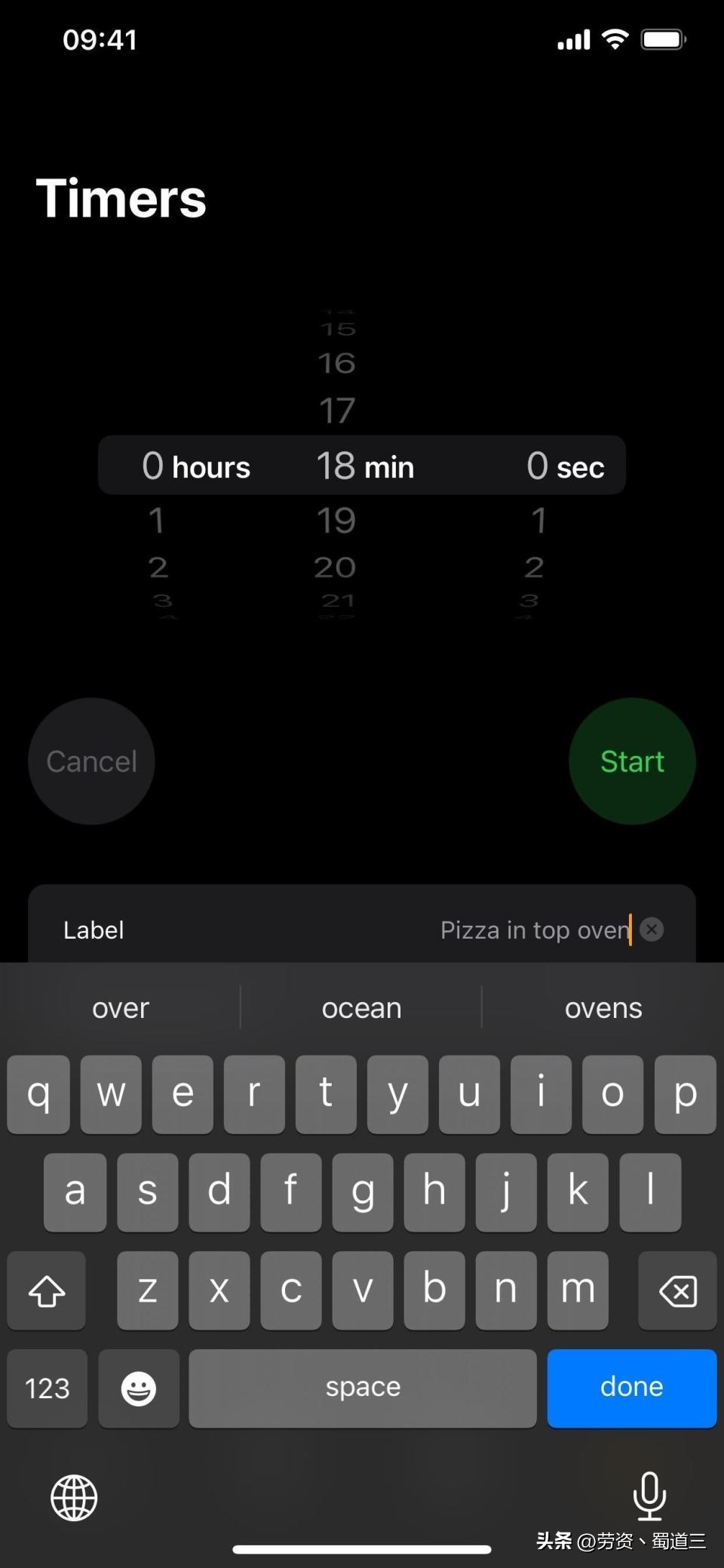
Task: Tap the letter q key
Action: pos(38,1095)
